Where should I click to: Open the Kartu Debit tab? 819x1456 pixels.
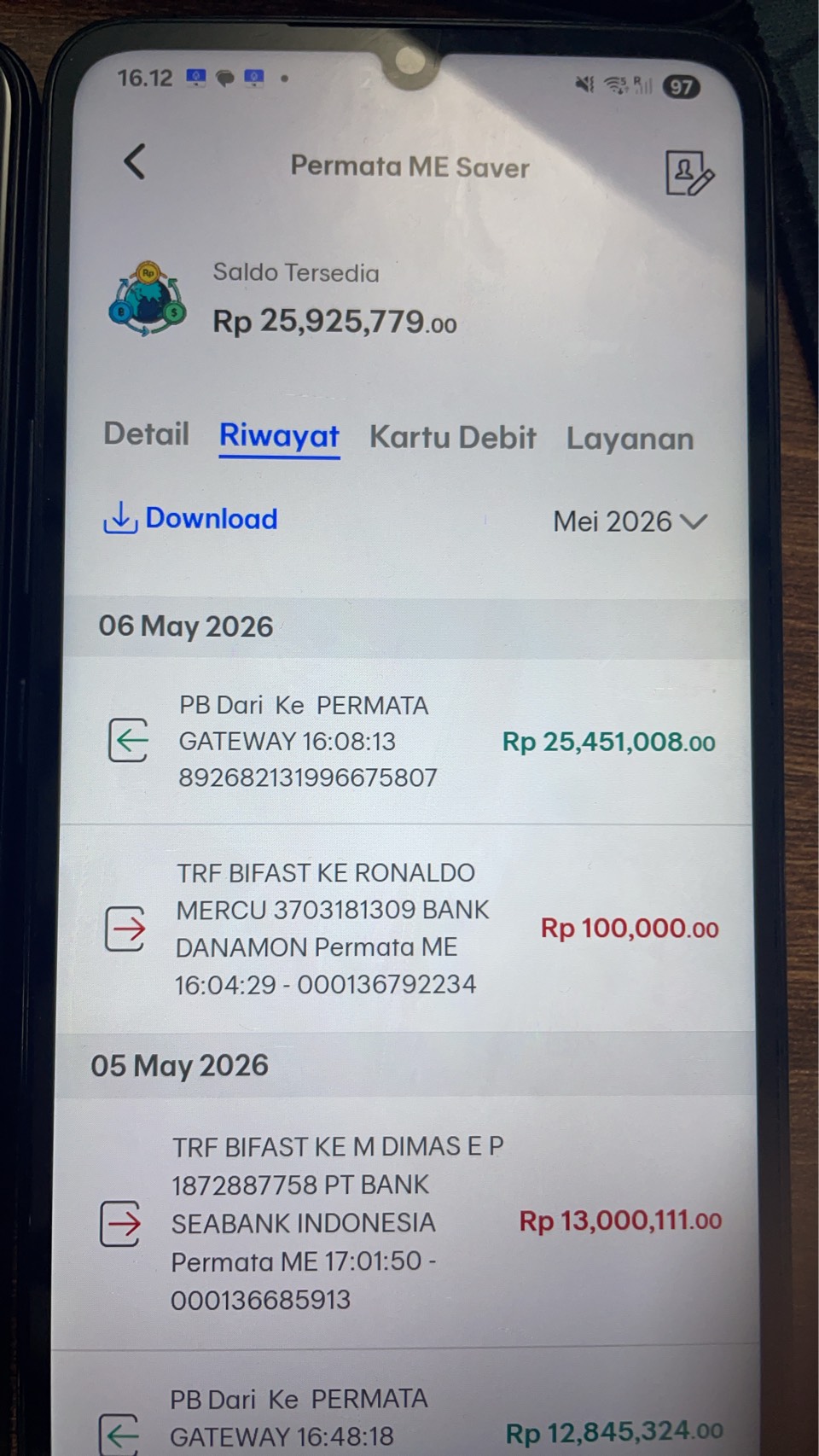coord(452,438)
